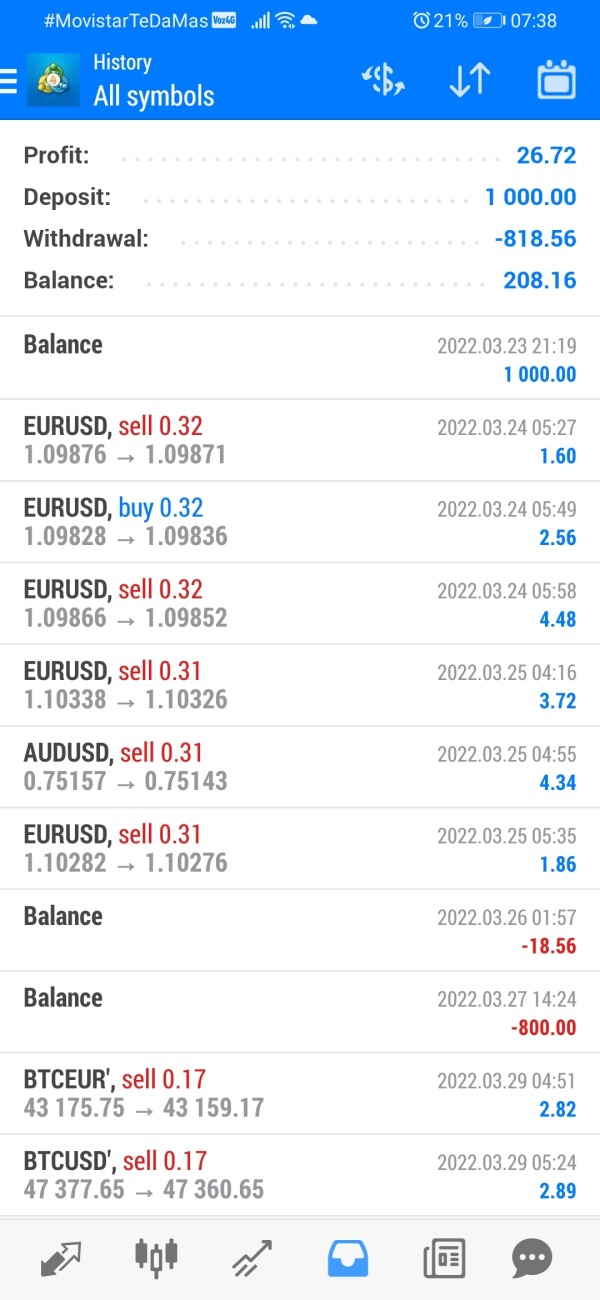Switch to the Quotes tab
This screenshot has height=1300, width=600.
(x=62, y=1257)
